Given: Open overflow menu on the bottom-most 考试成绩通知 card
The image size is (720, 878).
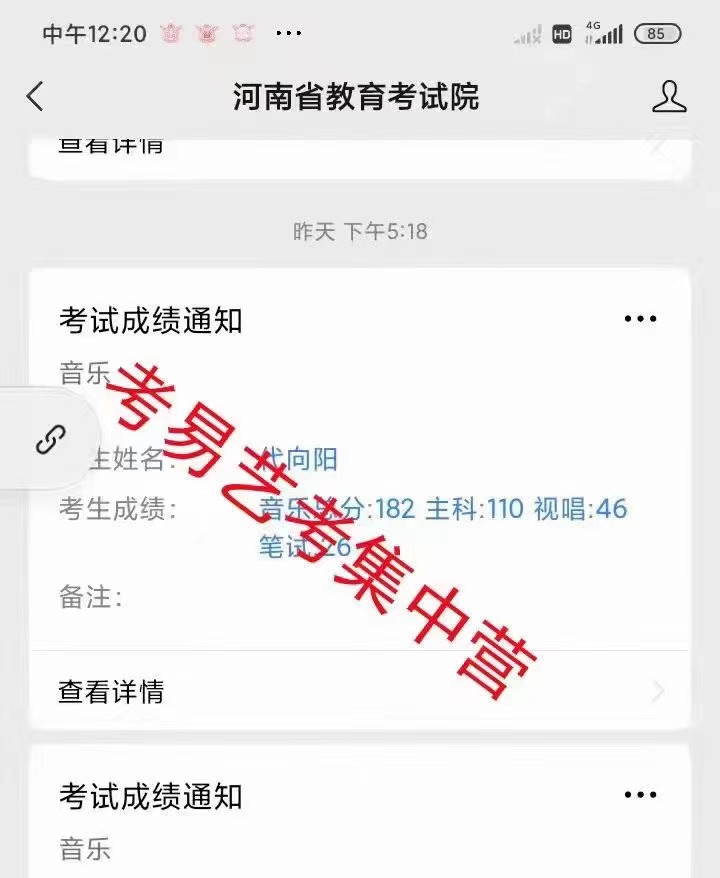Looking at the screenshot, I should click(x=640, y=795).
